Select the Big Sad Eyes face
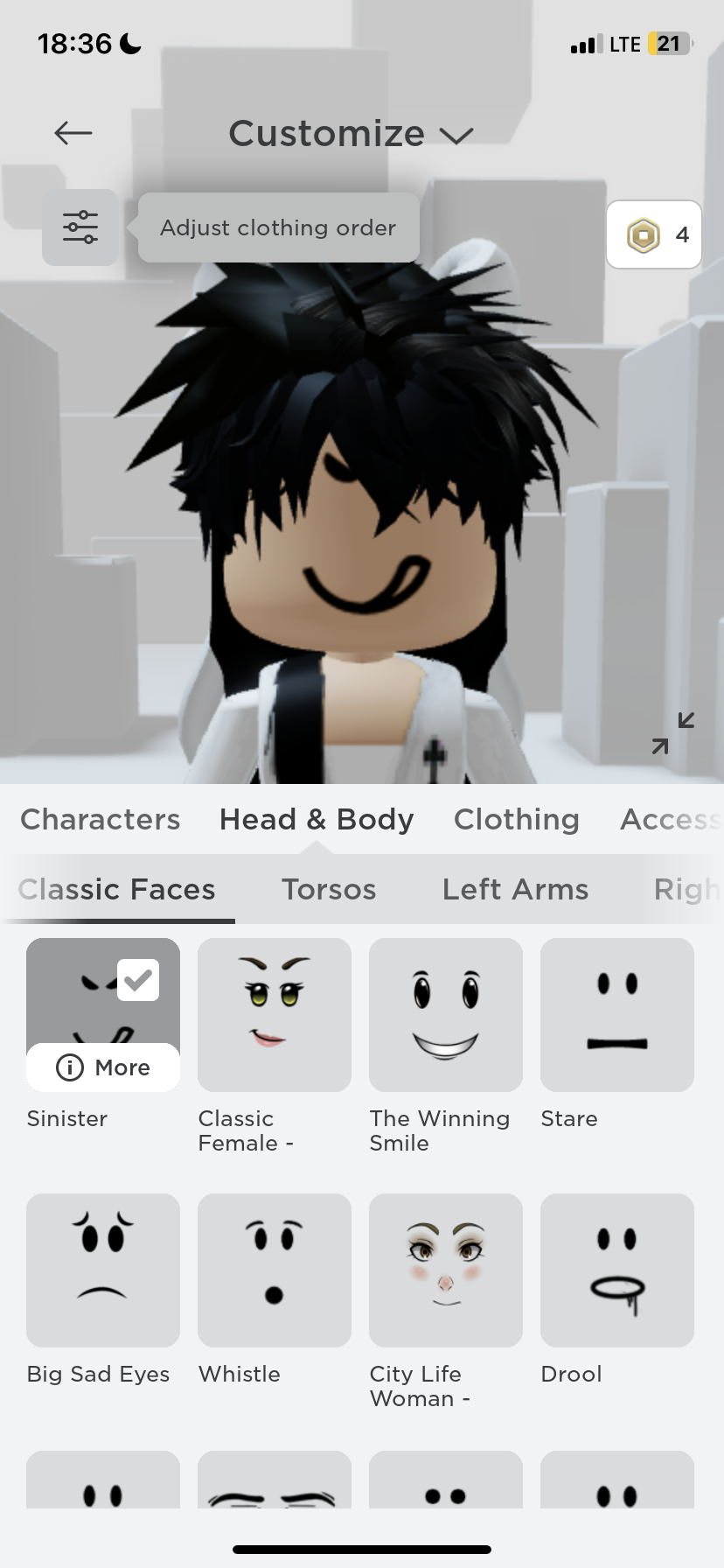The height and width of the screenshot is (1568, 724). coord(103,1270)
